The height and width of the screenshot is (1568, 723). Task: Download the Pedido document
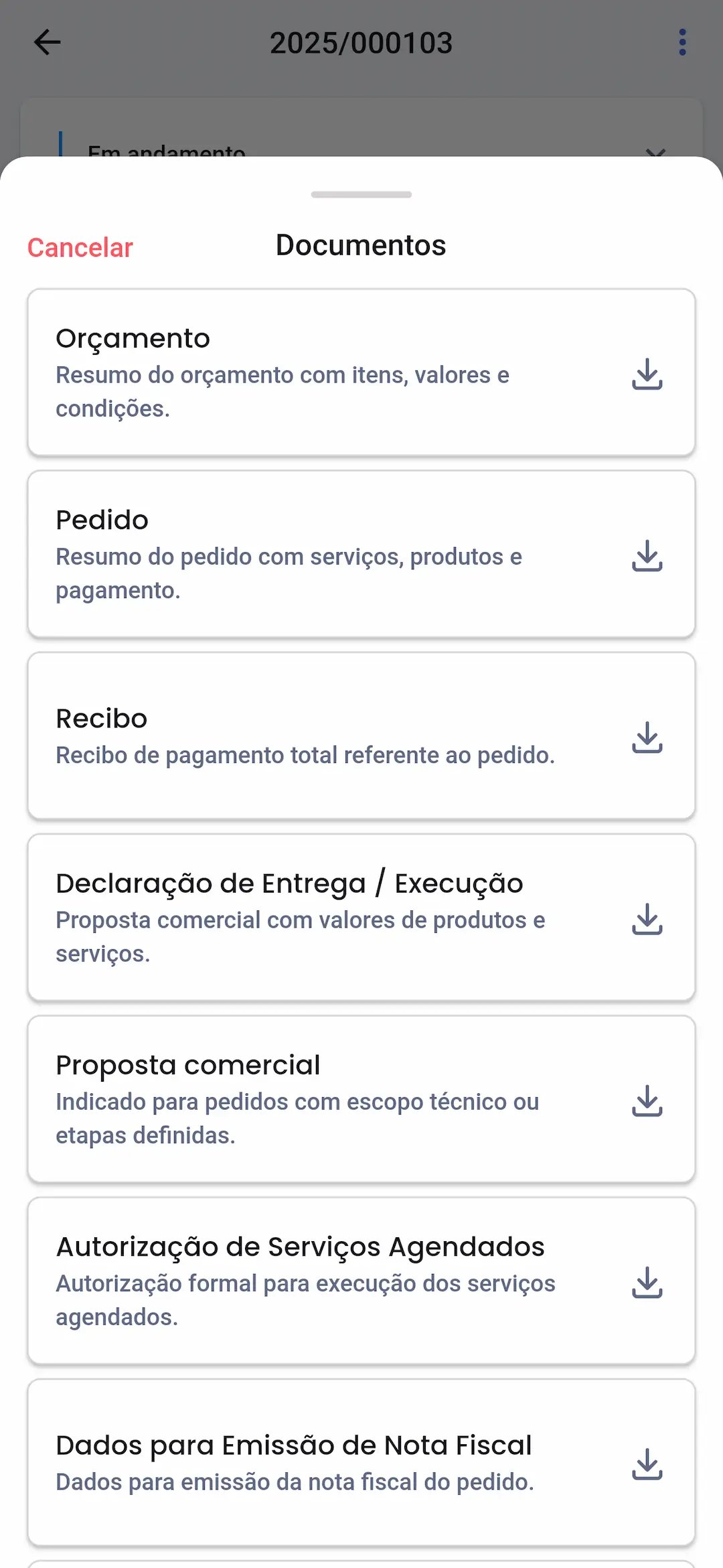point(647,555)
